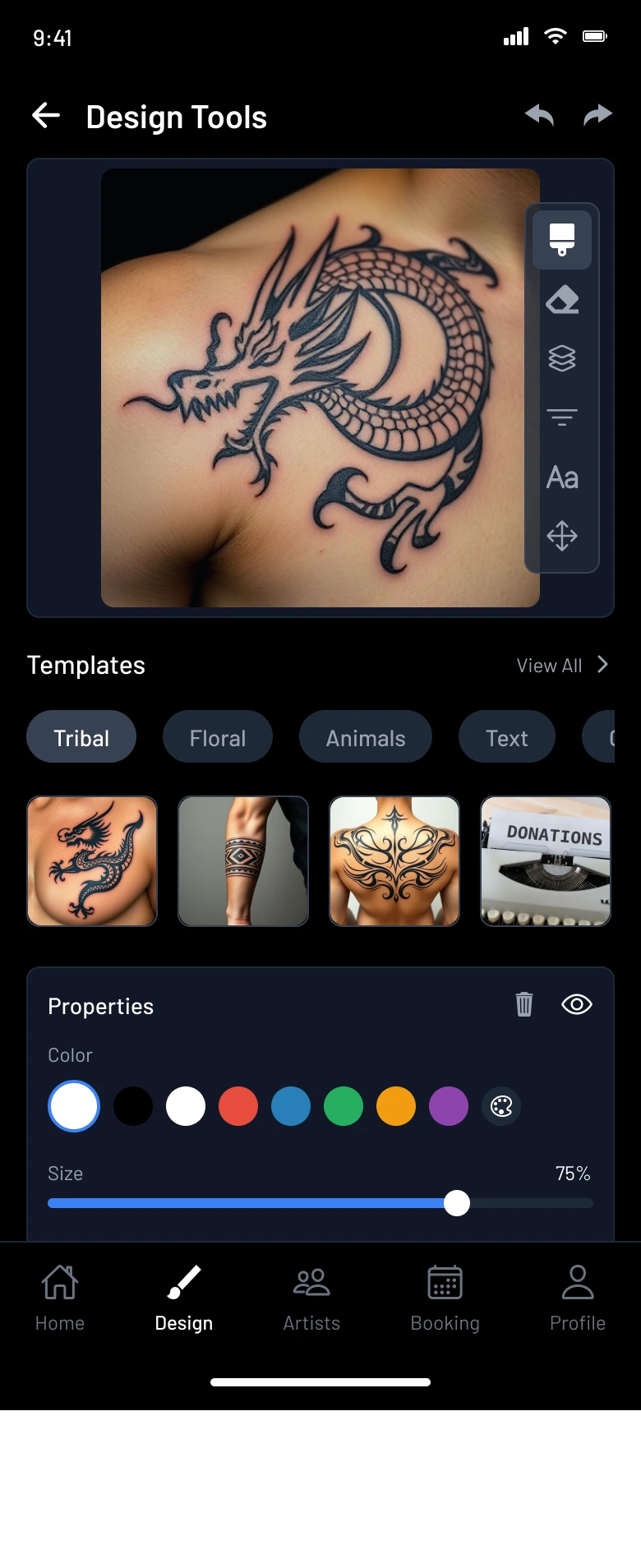This screenshot has width=641, height=1568.
Task: Activate the move tool
Action: coord(562,536)
